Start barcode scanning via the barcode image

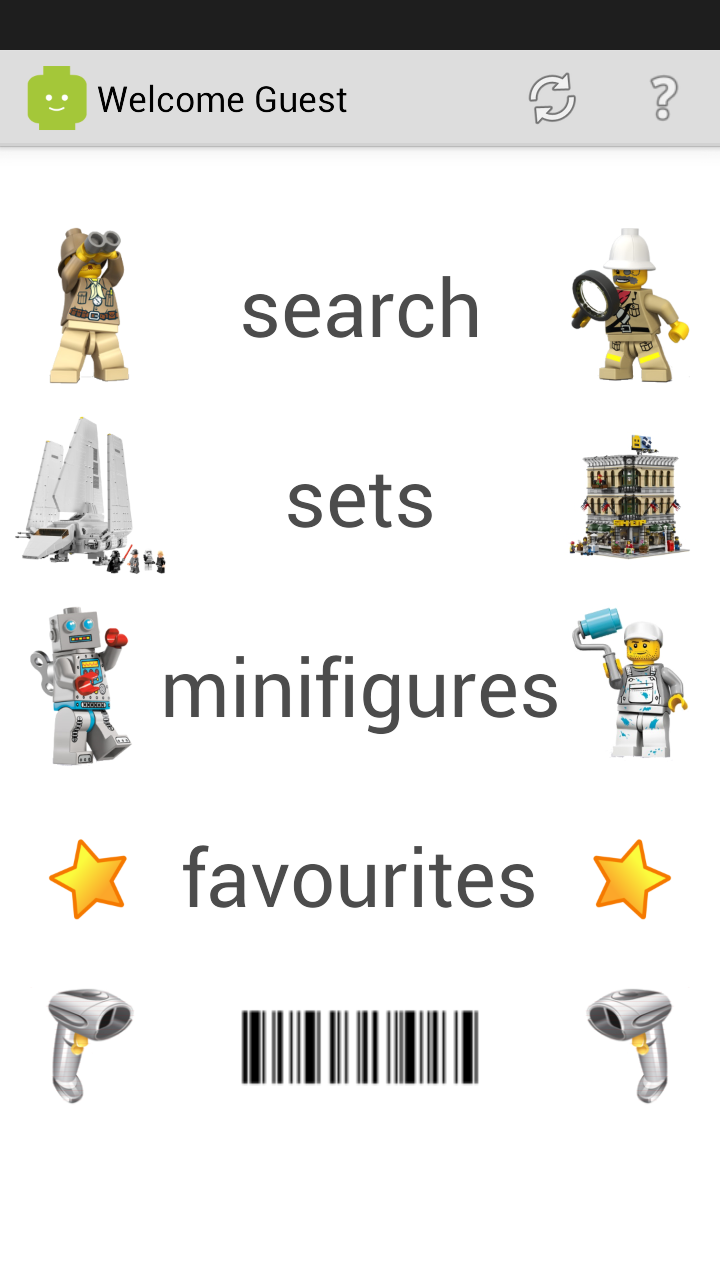[360, 1043]
